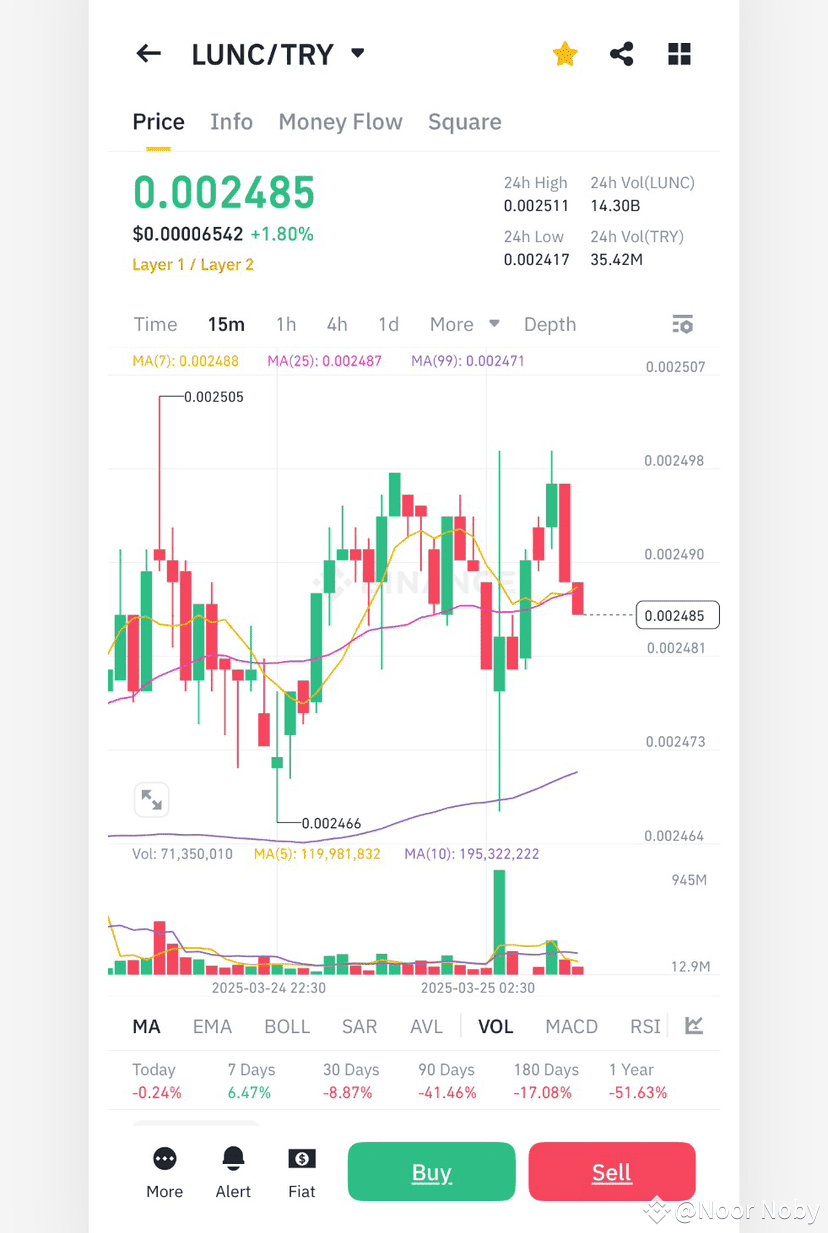Expand the More timeframe dropdown
The image size is (828, 1233).
coord(464,324)
